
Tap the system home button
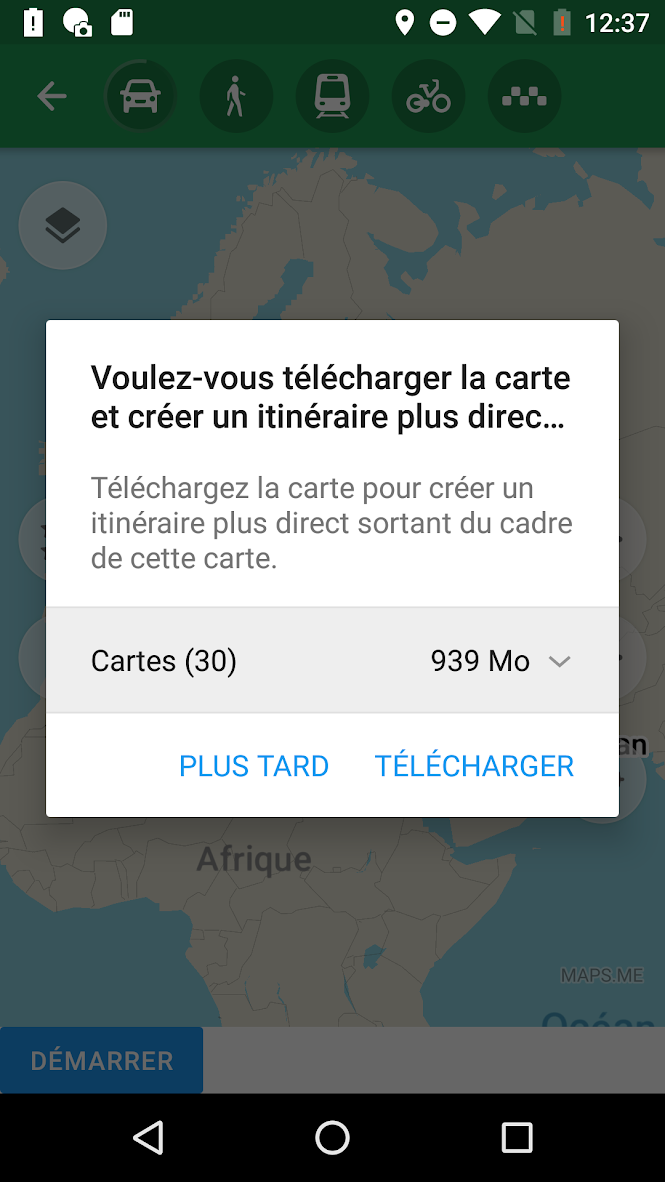click(x=332, y=1137)
